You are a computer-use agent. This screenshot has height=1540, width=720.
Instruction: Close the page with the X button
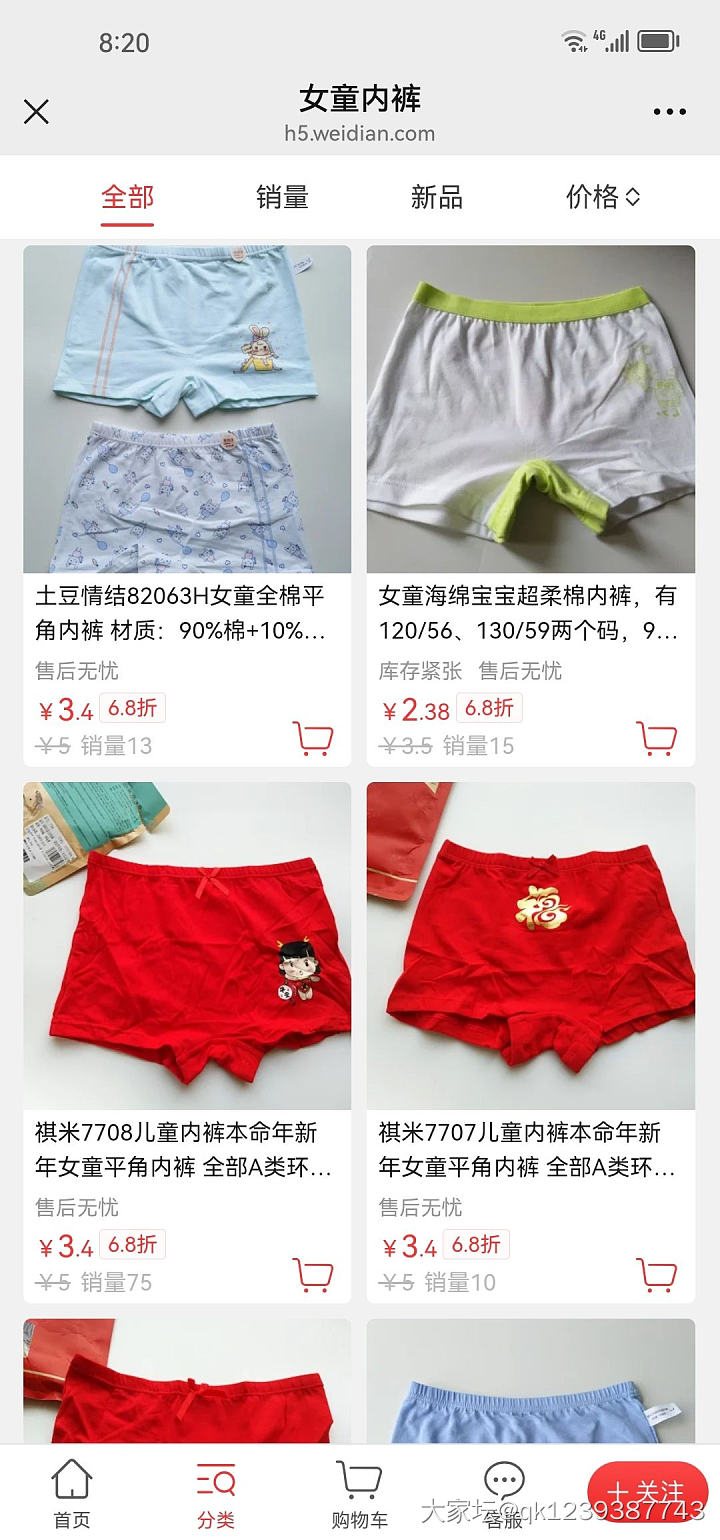click(36, 111)
